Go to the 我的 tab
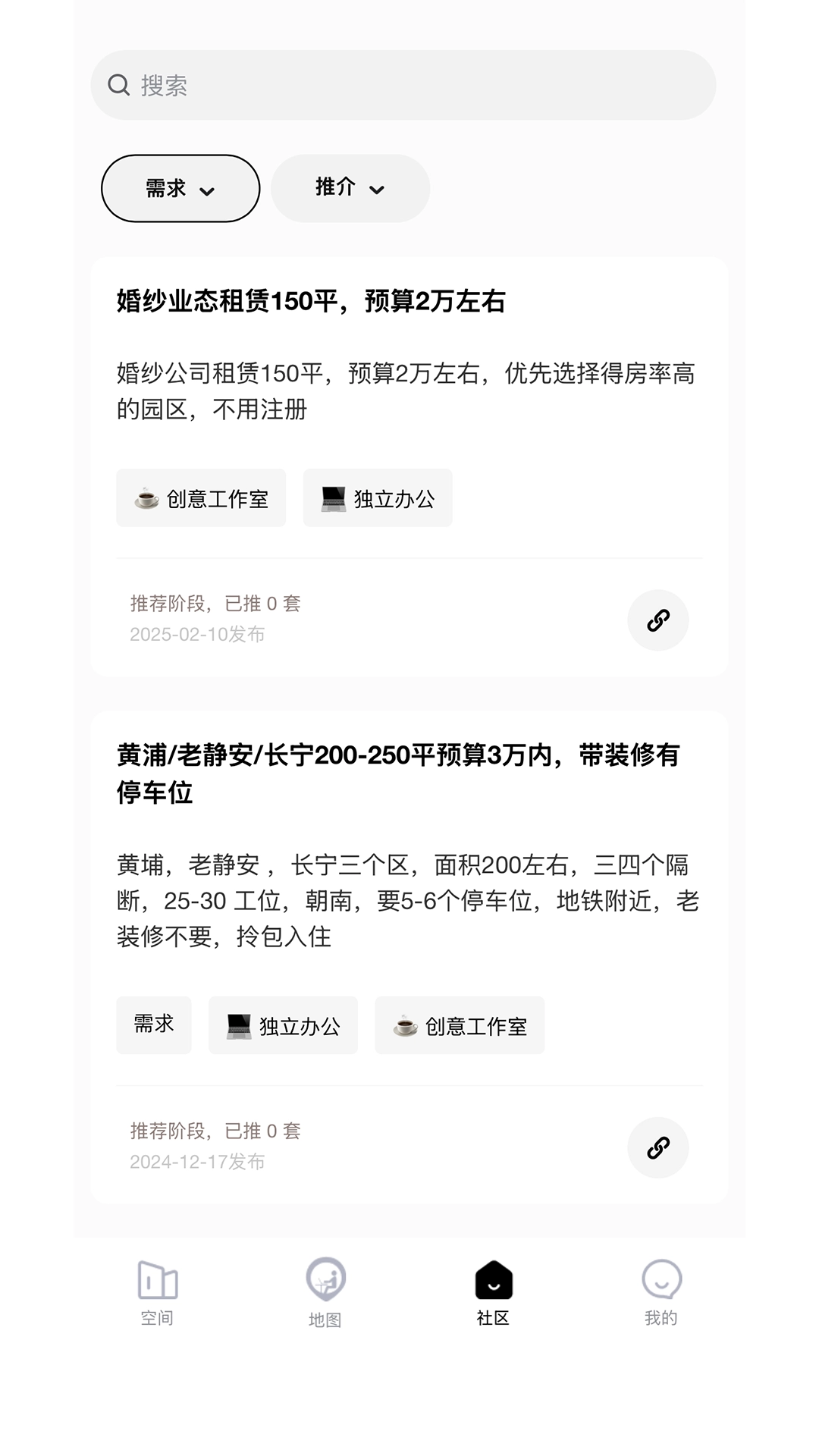This screenshot has width=819, height=1456. point(661,1293)
